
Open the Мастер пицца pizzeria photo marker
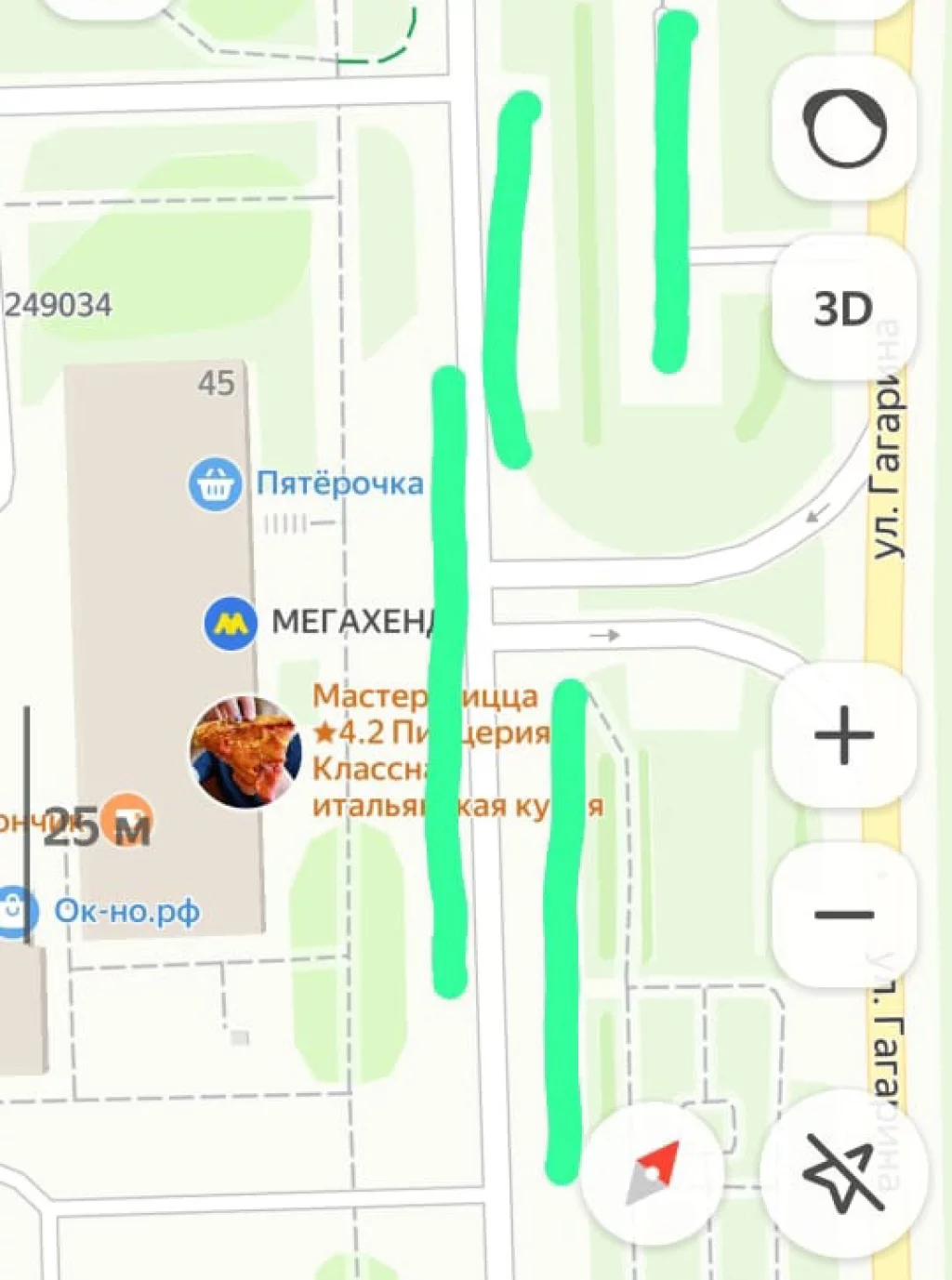coord(245,751)
